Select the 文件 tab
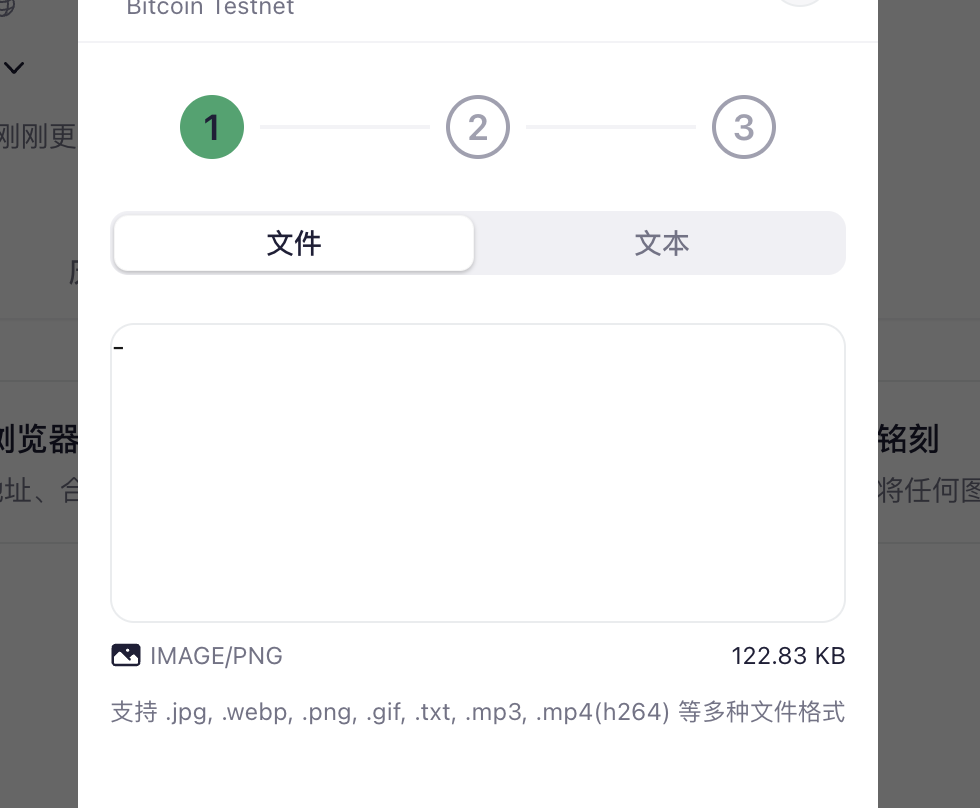 pyautogui.click(x=293, y=243)
